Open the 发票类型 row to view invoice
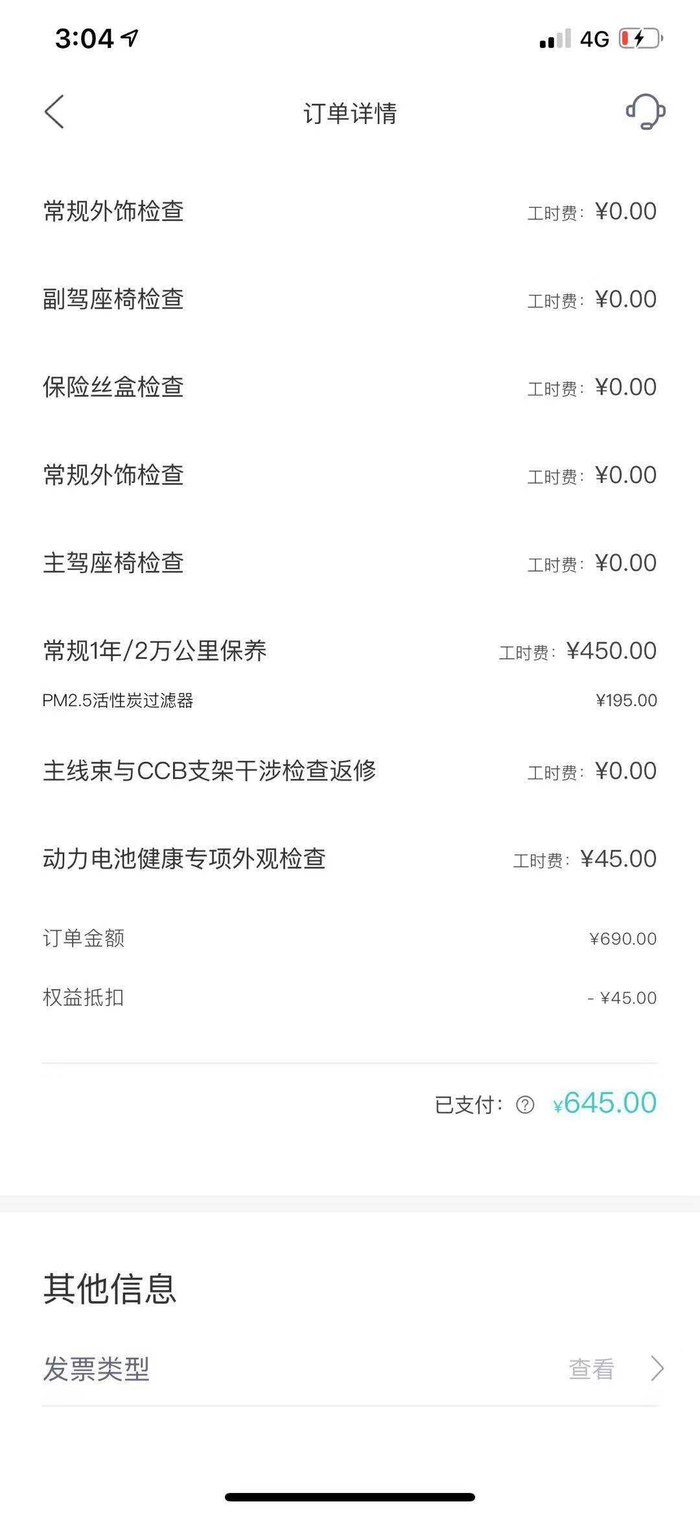 (x=350, y=1368)
